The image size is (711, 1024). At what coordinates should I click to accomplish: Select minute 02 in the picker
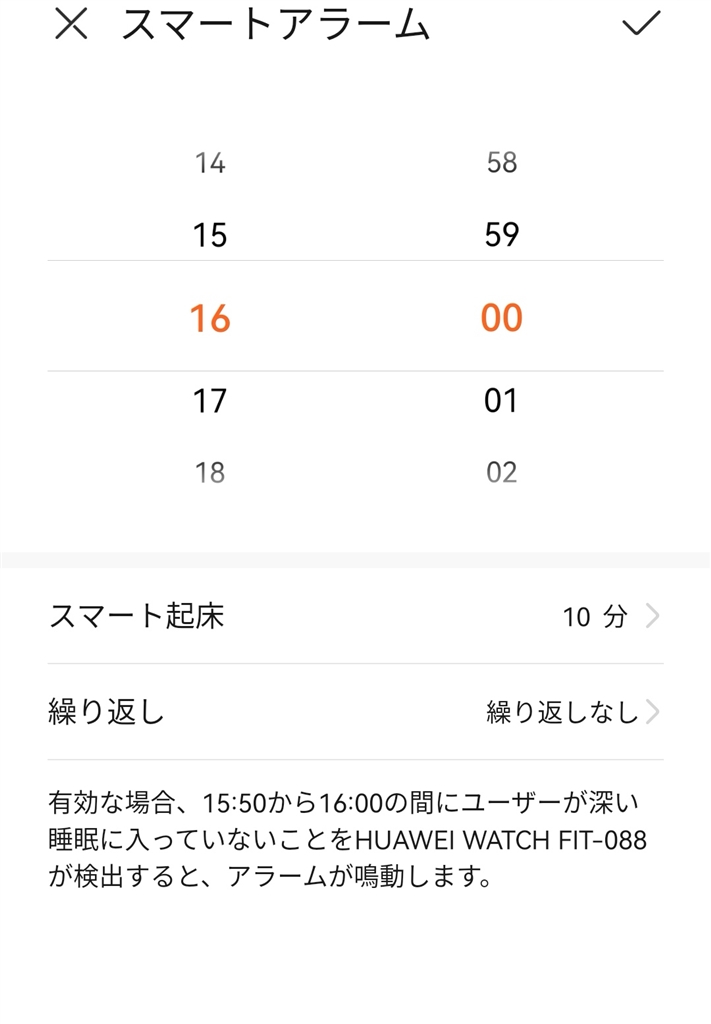click(x=501, y=472)
